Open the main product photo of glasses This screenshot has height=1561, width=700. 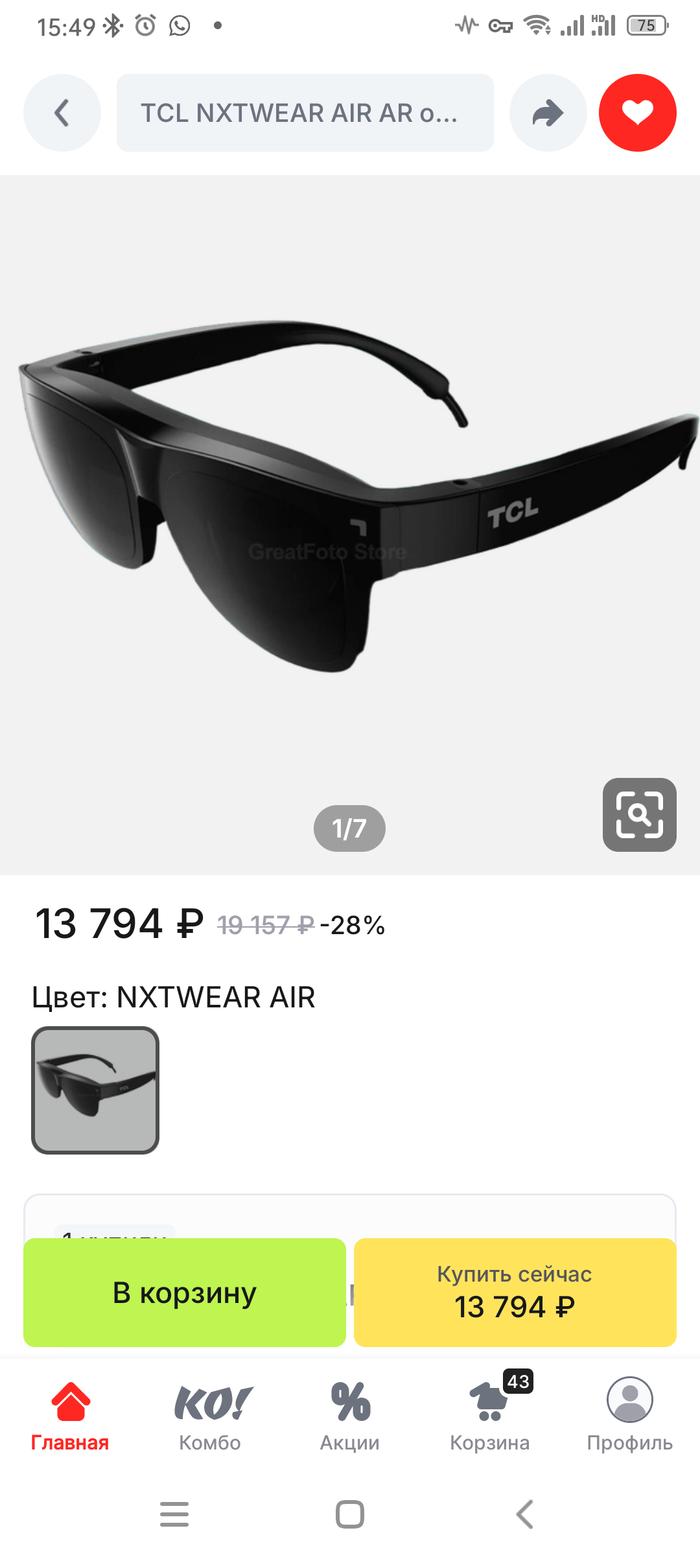(x=350, y=500)
